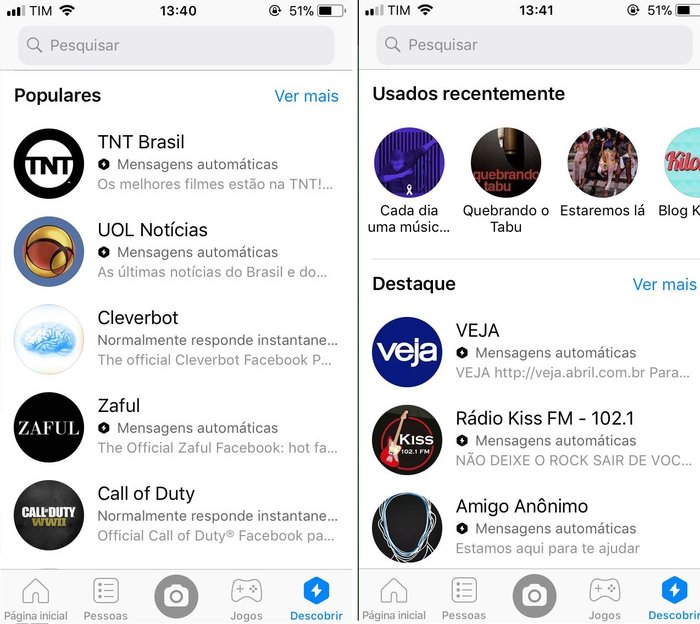
Task: Tap Ver mais next to Populares
Action: pyautogui.click(x=306, y=96)
